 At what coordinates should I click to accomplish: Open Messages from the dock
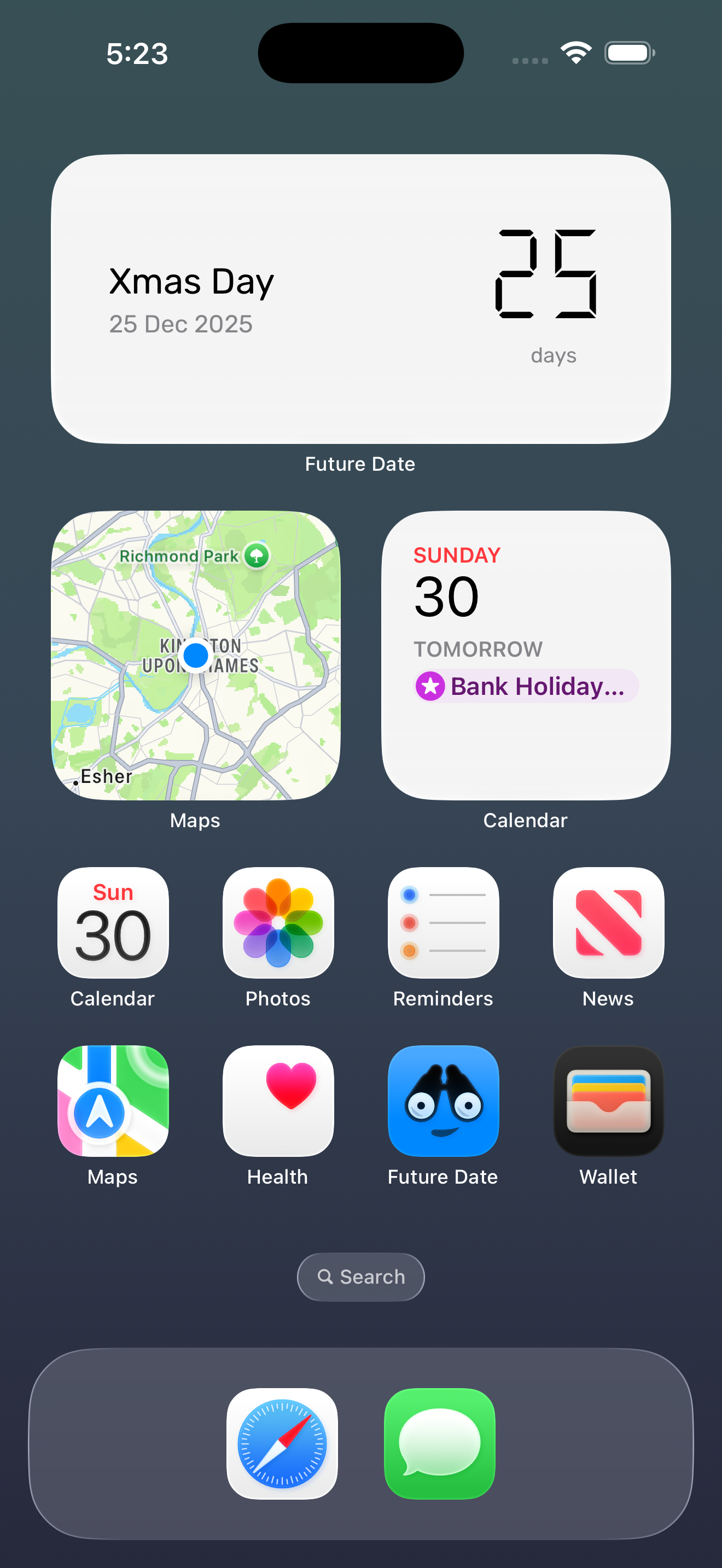[440, 1443]
